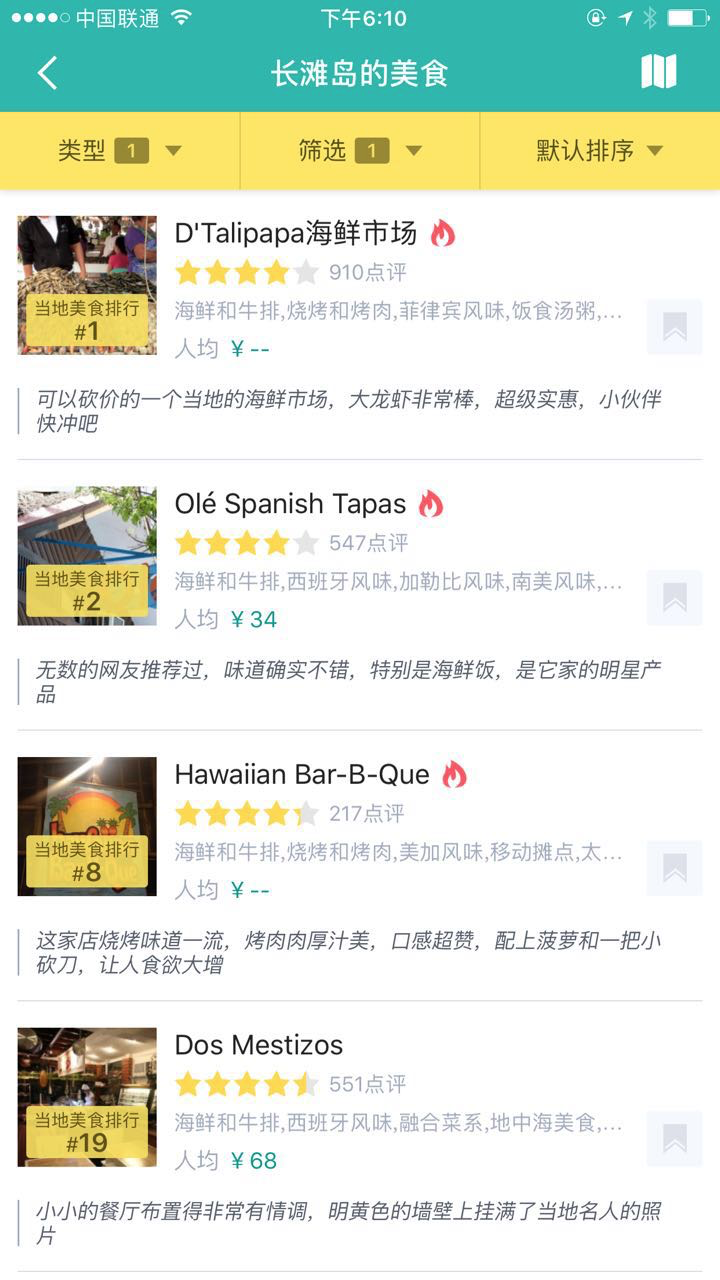Image resolution: width=720 pixels, height=1280 pixels.
Task: Open the map view icon
Action: (658, 72)
